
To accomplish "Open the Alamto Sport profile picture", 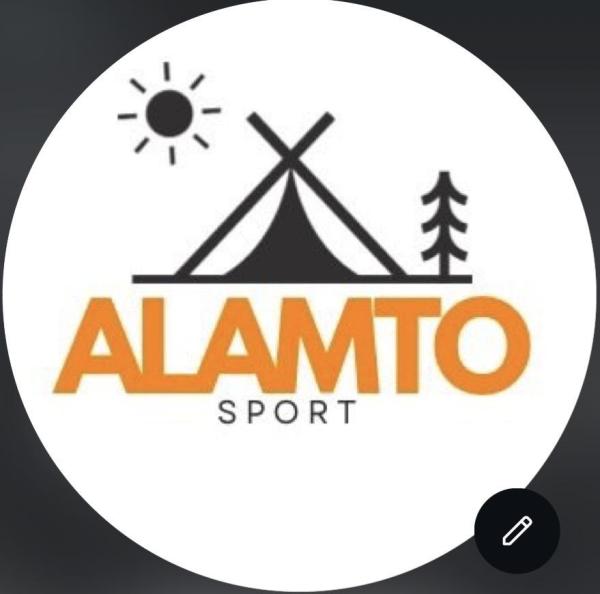I will (298, 290).
